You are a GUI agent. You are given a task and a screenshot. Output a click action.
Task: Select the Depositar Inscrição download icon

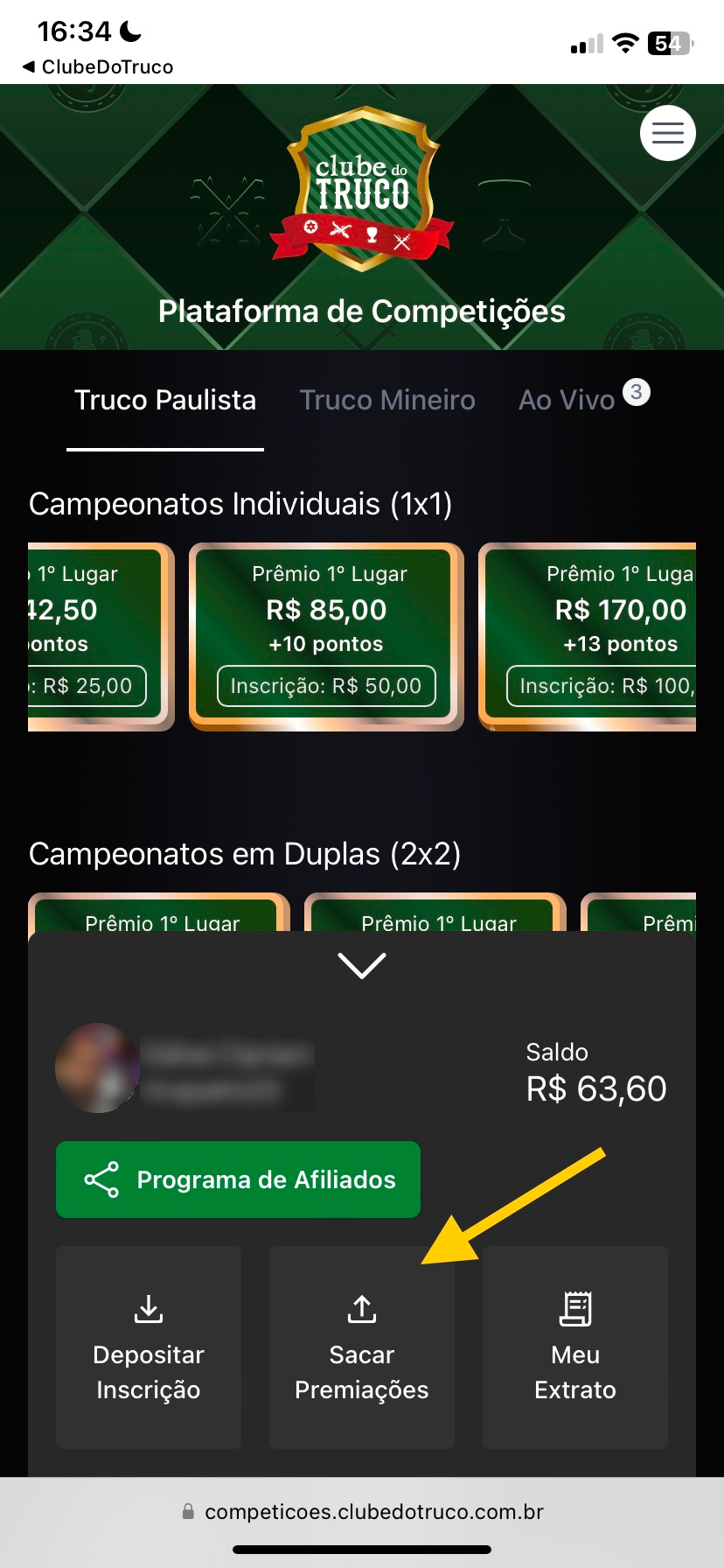click(148, 1309)
